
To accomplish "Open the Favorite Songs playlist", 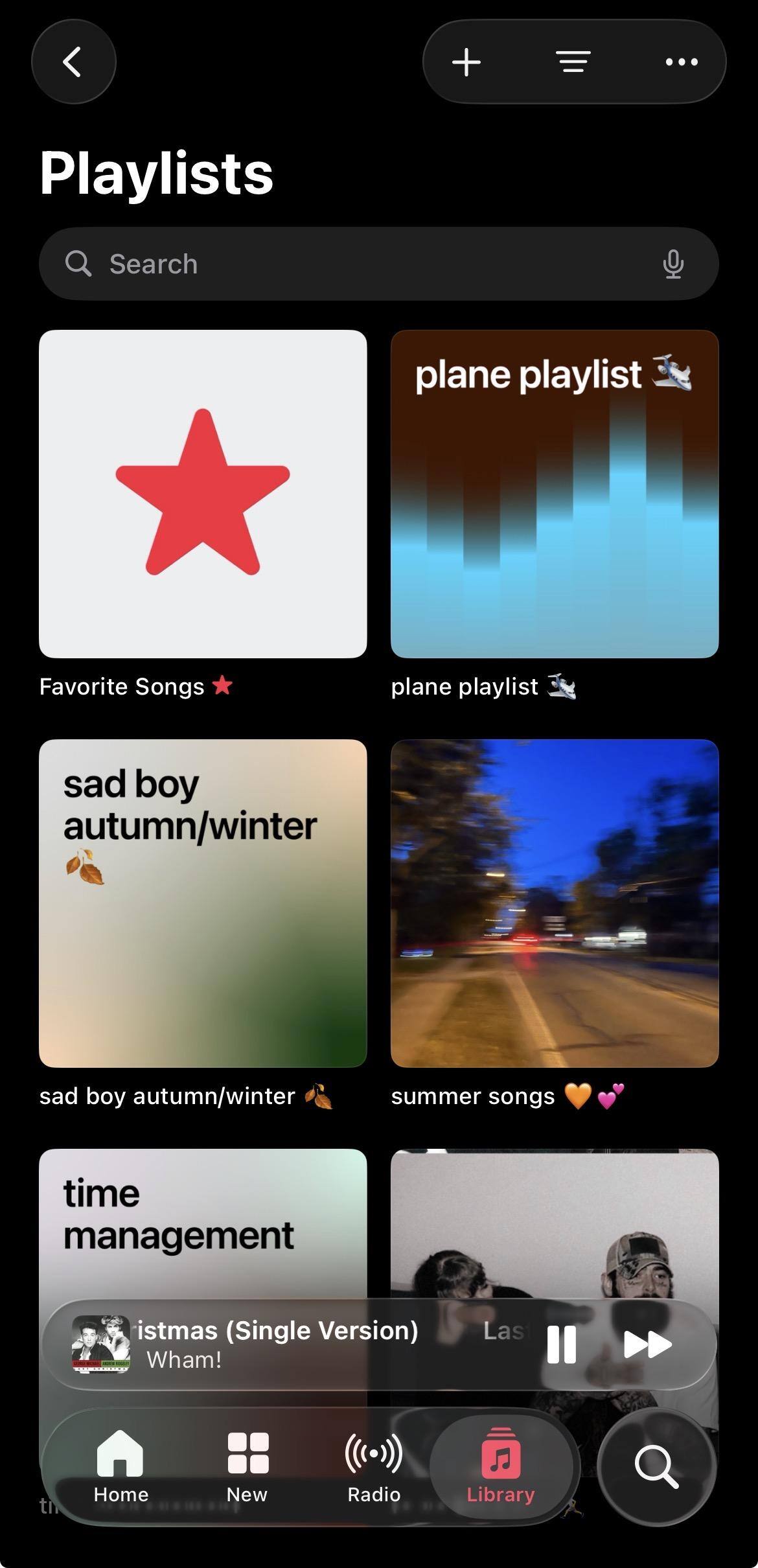I will [x=203, y=494].
